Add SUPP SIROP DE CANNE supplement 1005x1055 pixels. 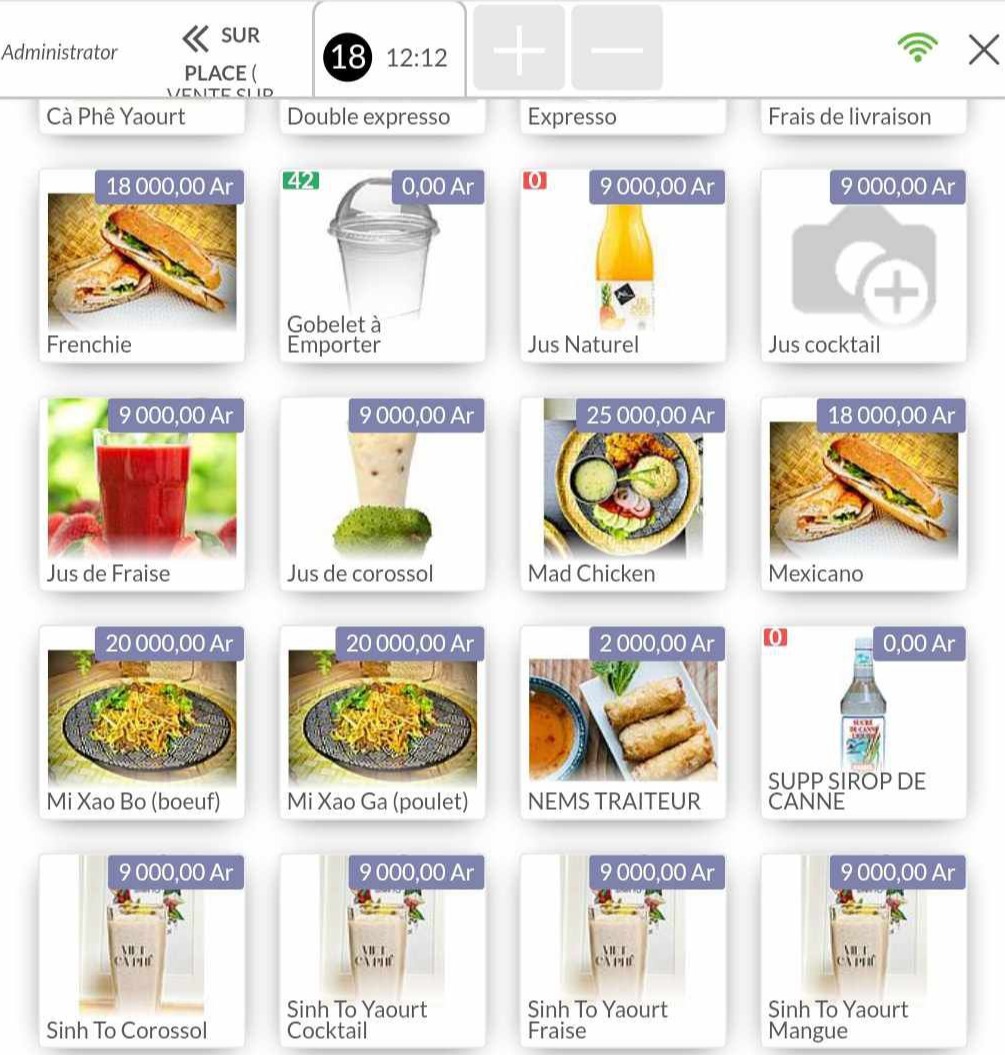point(863,722)
